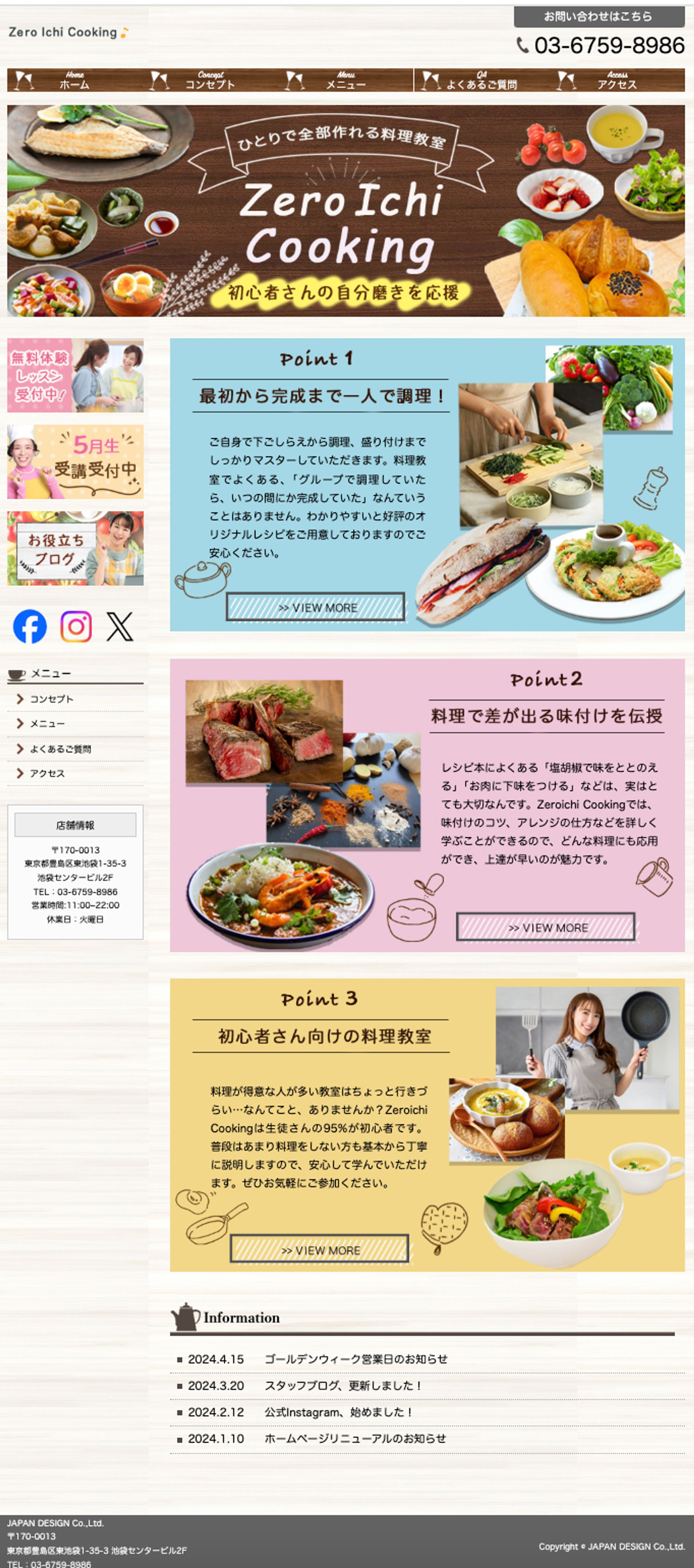This screenshot has height=1568, width=694.
Task: Open the 公式Instagram、始めました news item
Action: (x=338, y=1412)
